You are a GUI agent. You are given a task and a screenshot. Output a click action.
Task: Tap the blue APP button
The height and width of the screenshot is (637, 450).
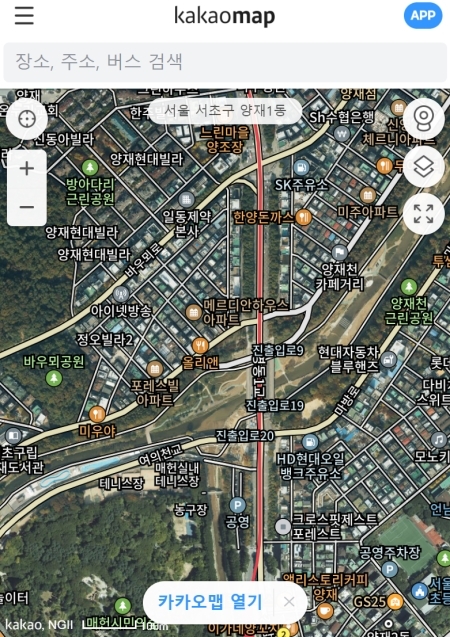tap(423, 15)
